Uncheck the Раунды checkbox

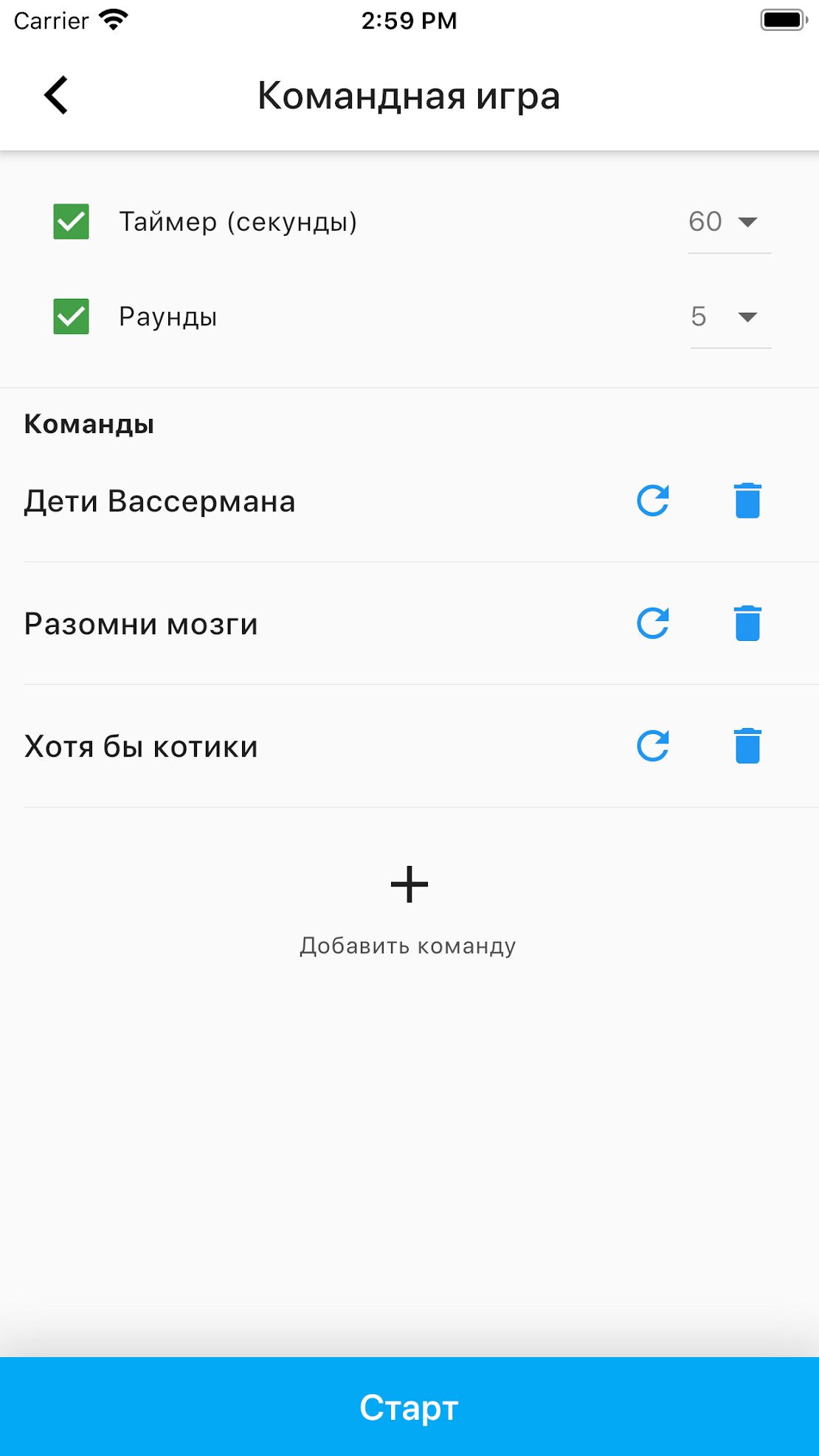72,316
